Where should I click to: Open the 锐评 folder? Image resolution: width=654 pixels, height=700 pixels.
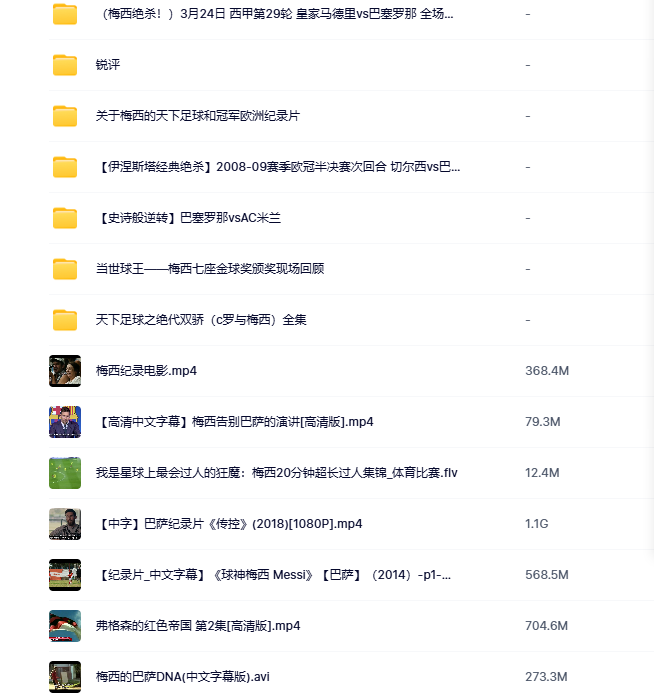tap(108, 65)
